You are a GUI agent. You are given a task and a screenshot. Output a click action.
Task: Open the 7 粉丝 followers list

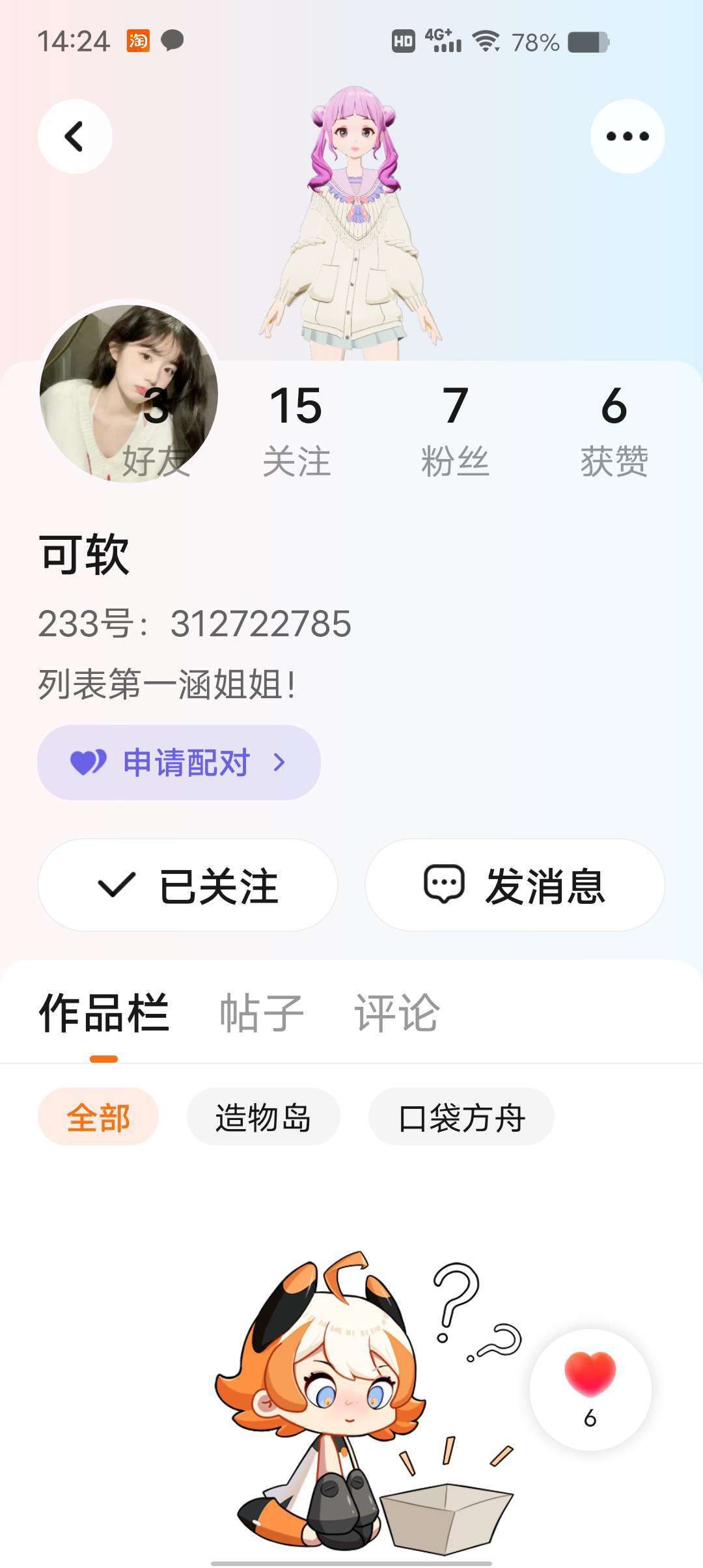455,430
